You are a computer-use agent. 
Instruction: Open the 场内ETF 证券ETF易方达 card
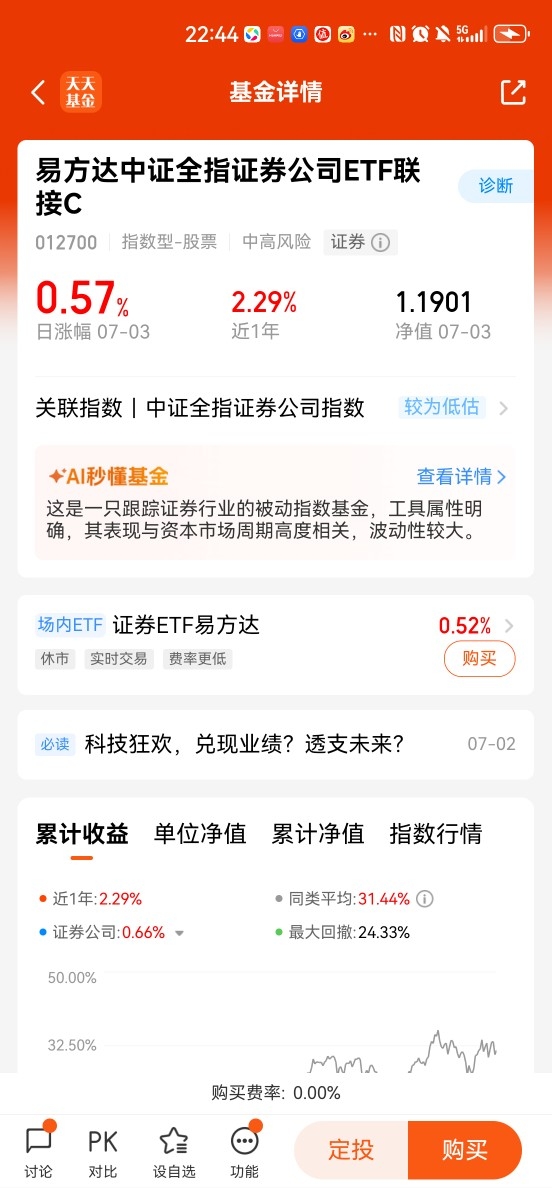click(276, 645)
